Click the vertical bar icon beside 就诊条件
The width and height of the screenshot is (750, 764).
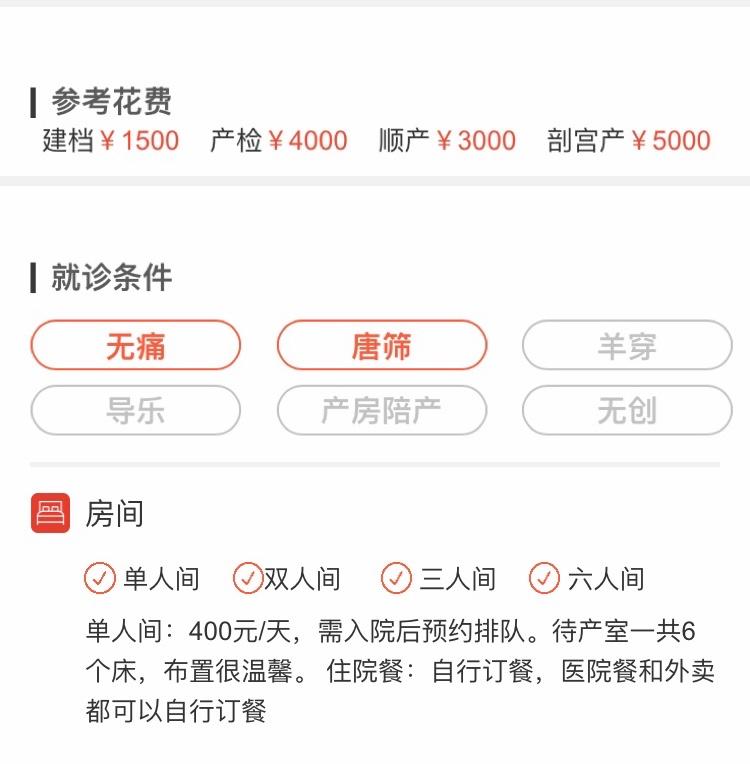click(x=32, y=277)
